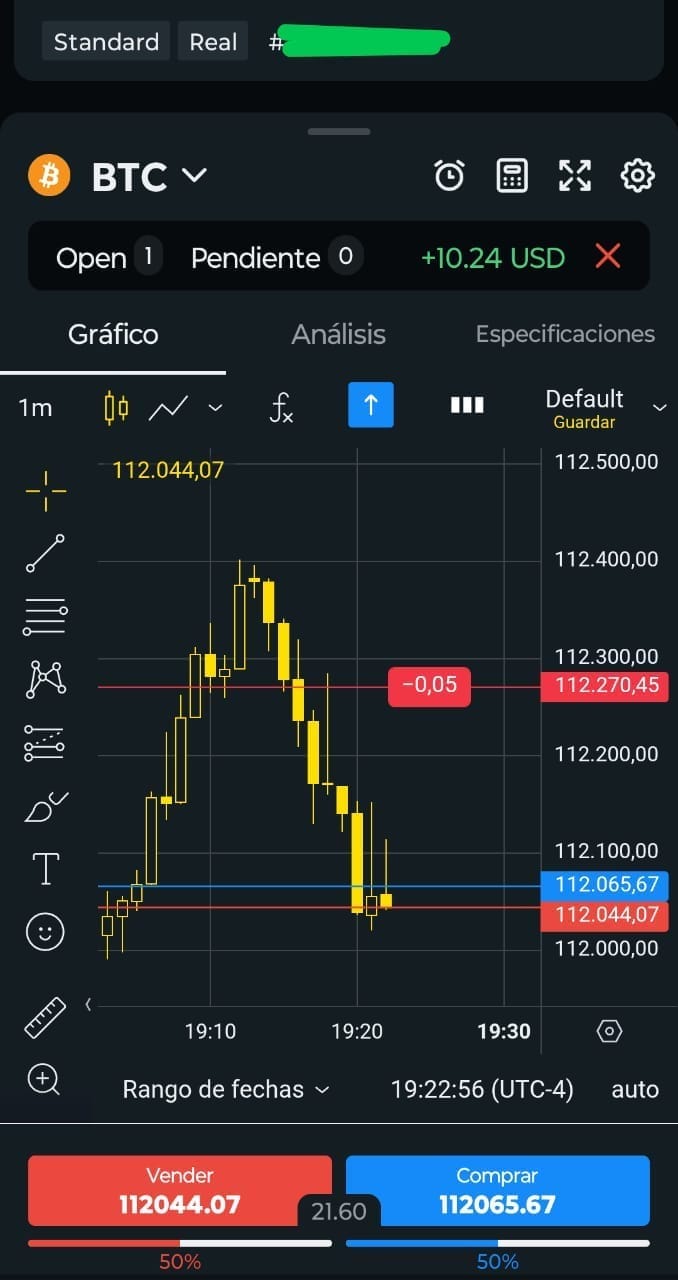Open the candlestick chart type selector
This screenshot has width=678, height=1280.
pyautogui.click(x=116, y=407)
